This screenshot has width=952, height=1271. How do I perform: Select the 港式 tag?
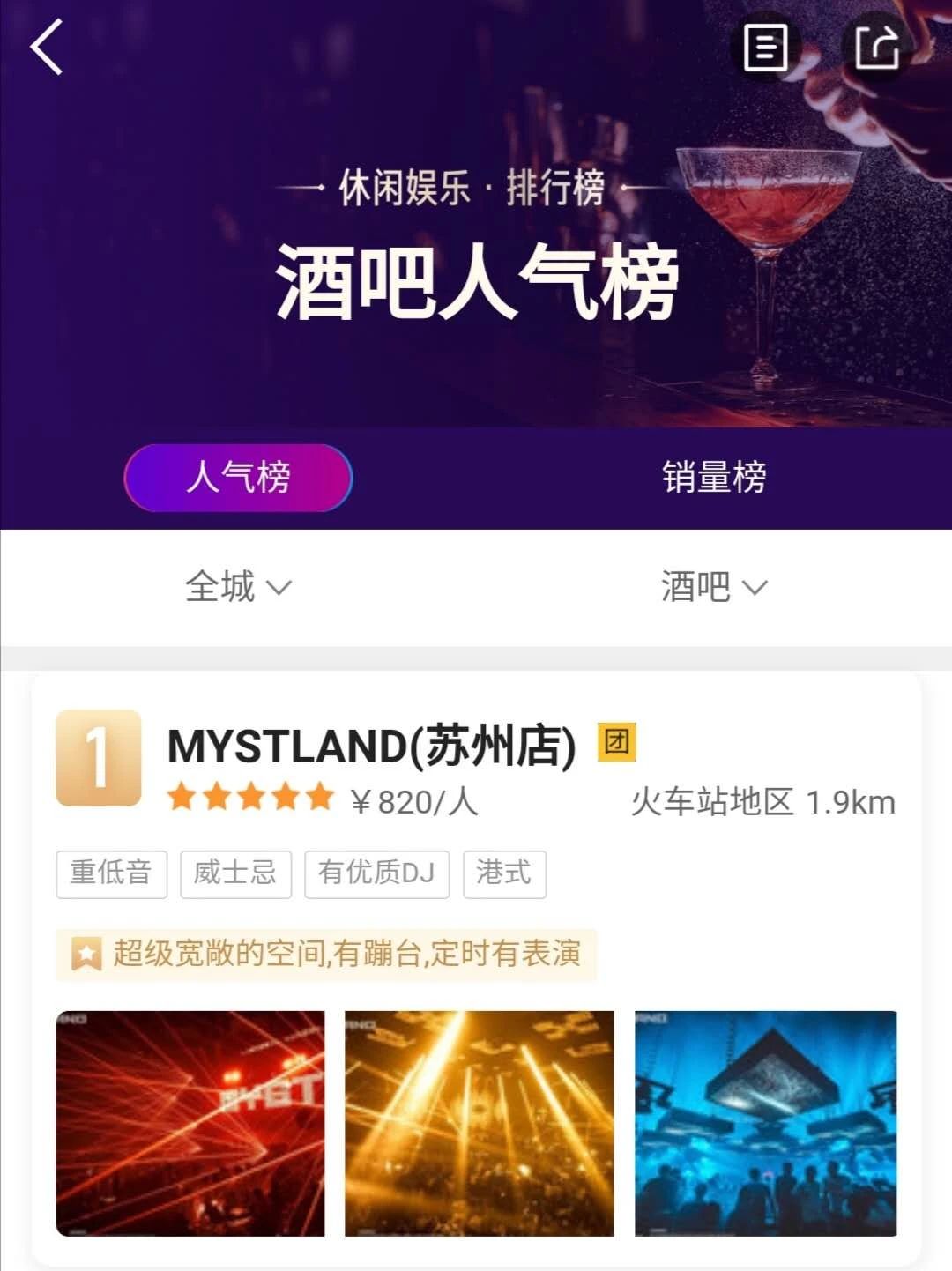point(502,873)
